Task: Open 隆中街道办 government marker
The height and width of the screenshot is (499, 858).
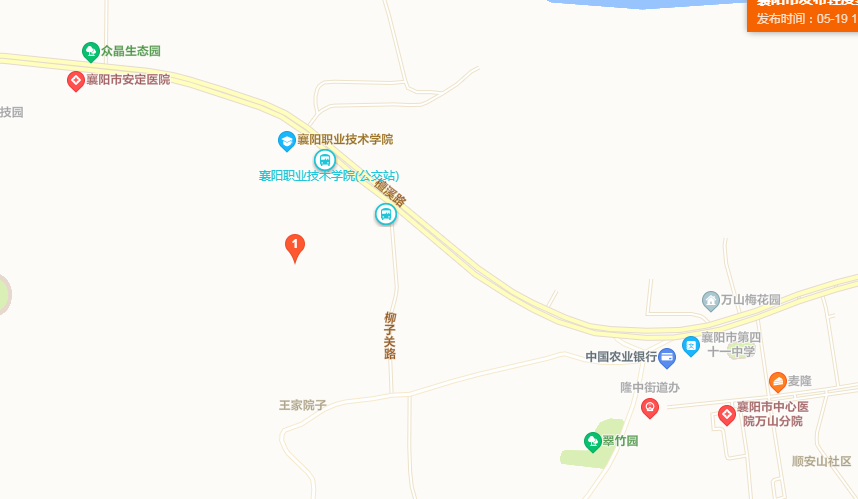Action: point(650,407)
